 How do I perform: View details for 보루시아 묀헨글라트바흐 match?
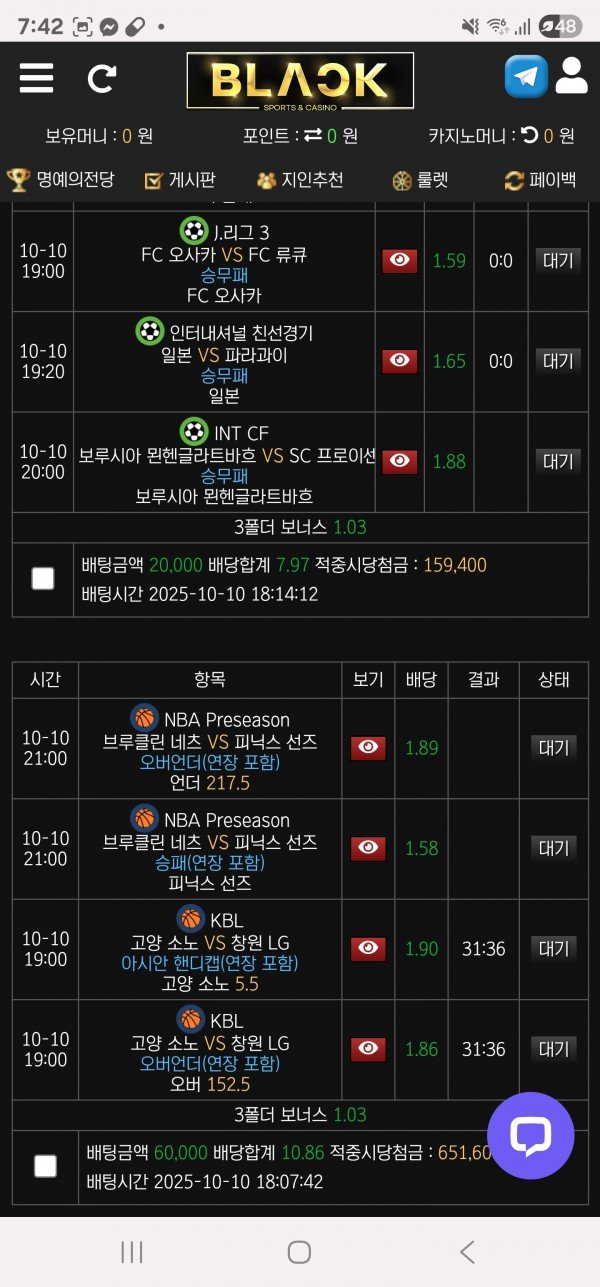coord(400,461)
